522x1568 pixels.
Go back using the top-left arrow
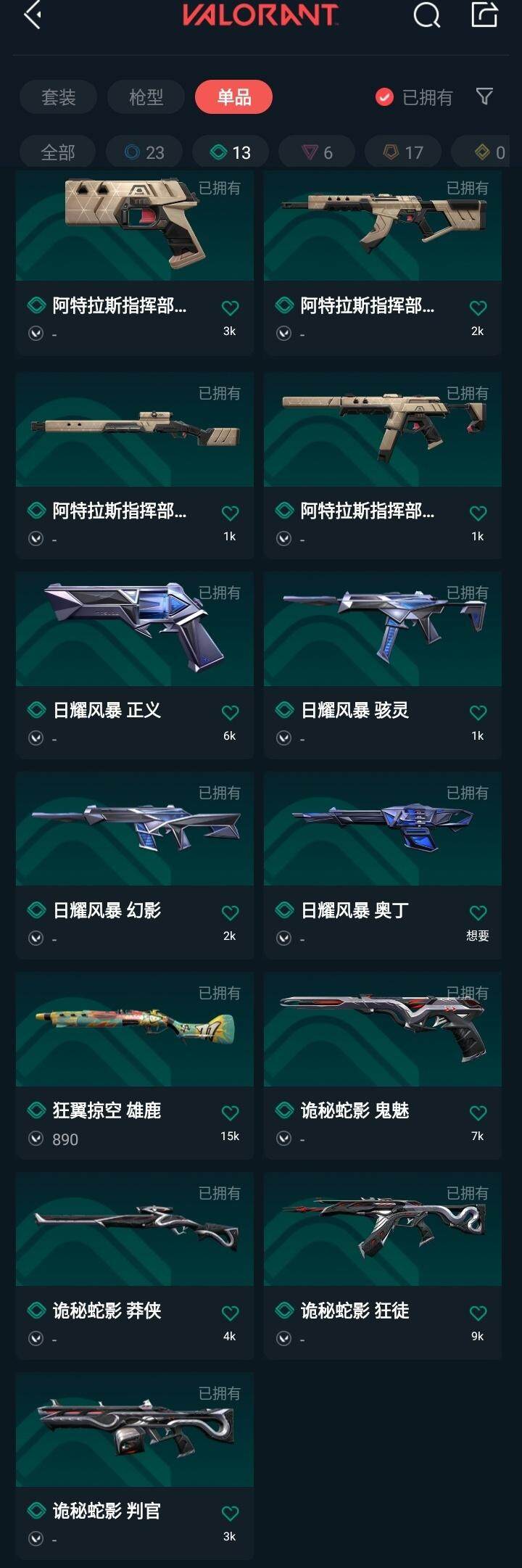33,15
